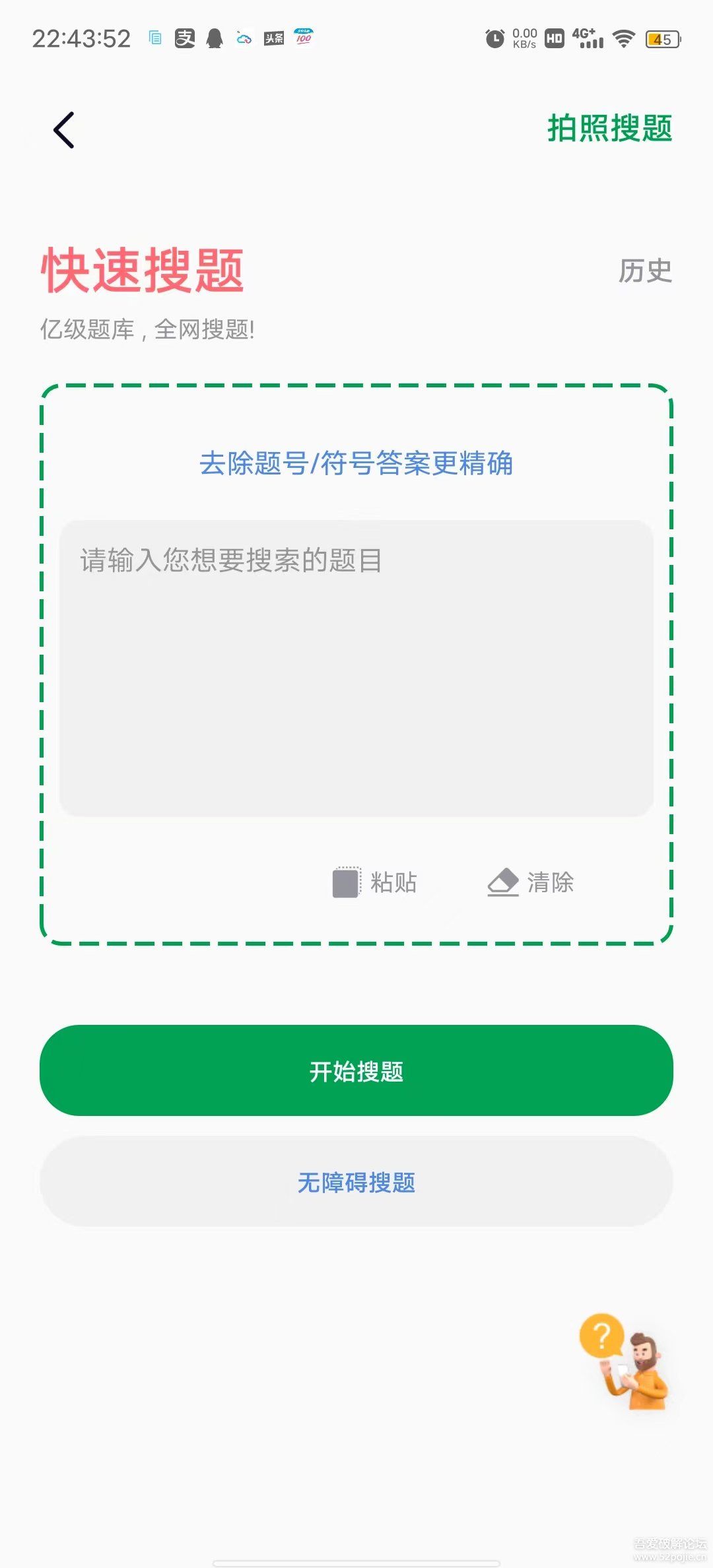Tap the alarm clock status icon
This screenshot has height=1568, width=713.
(x=497, y=38)
